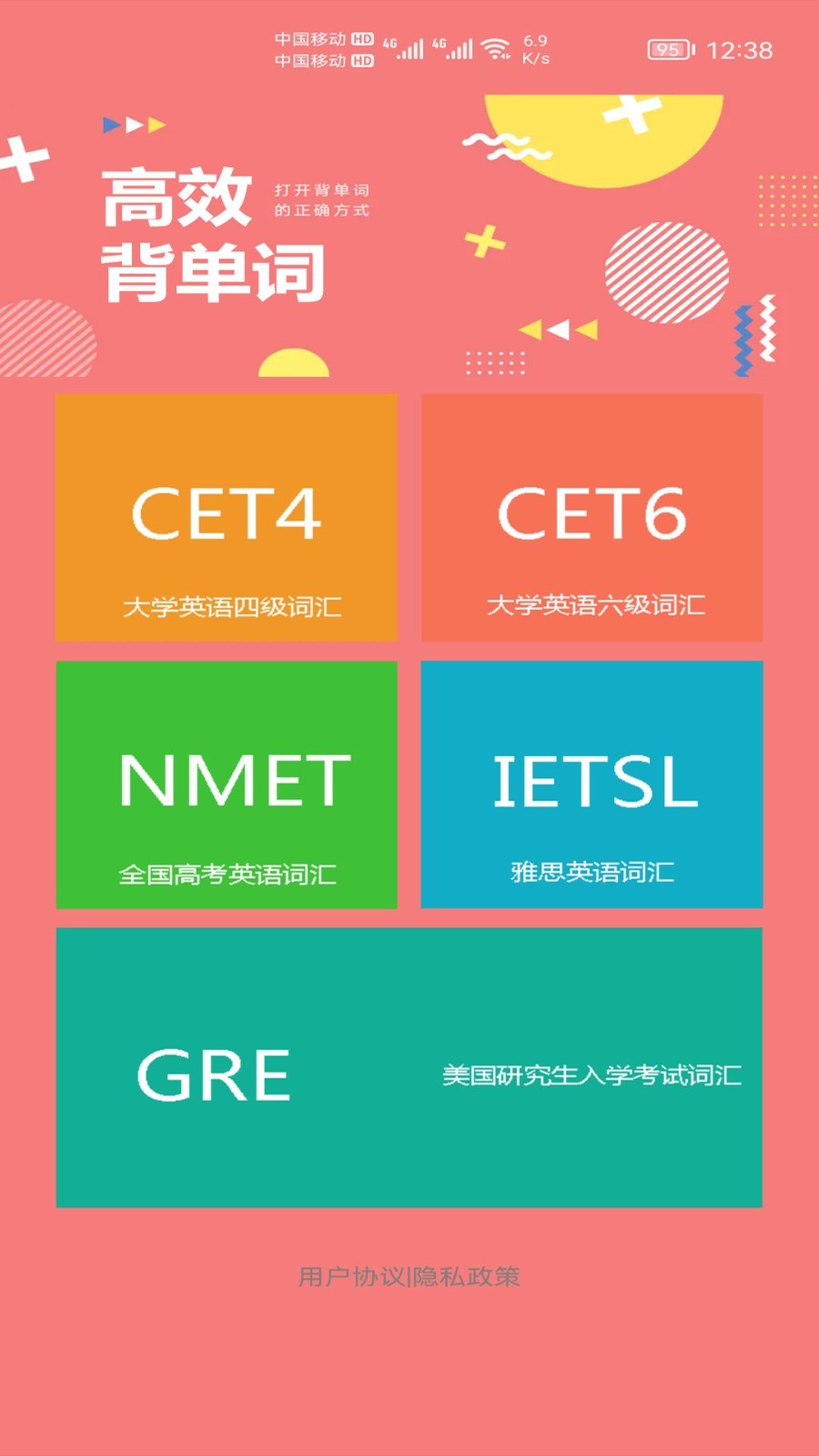Tap the HD volte icon next to 中国移动
Image resolution: width=819 pixels, height=1456 pixels.
point(362,38)
